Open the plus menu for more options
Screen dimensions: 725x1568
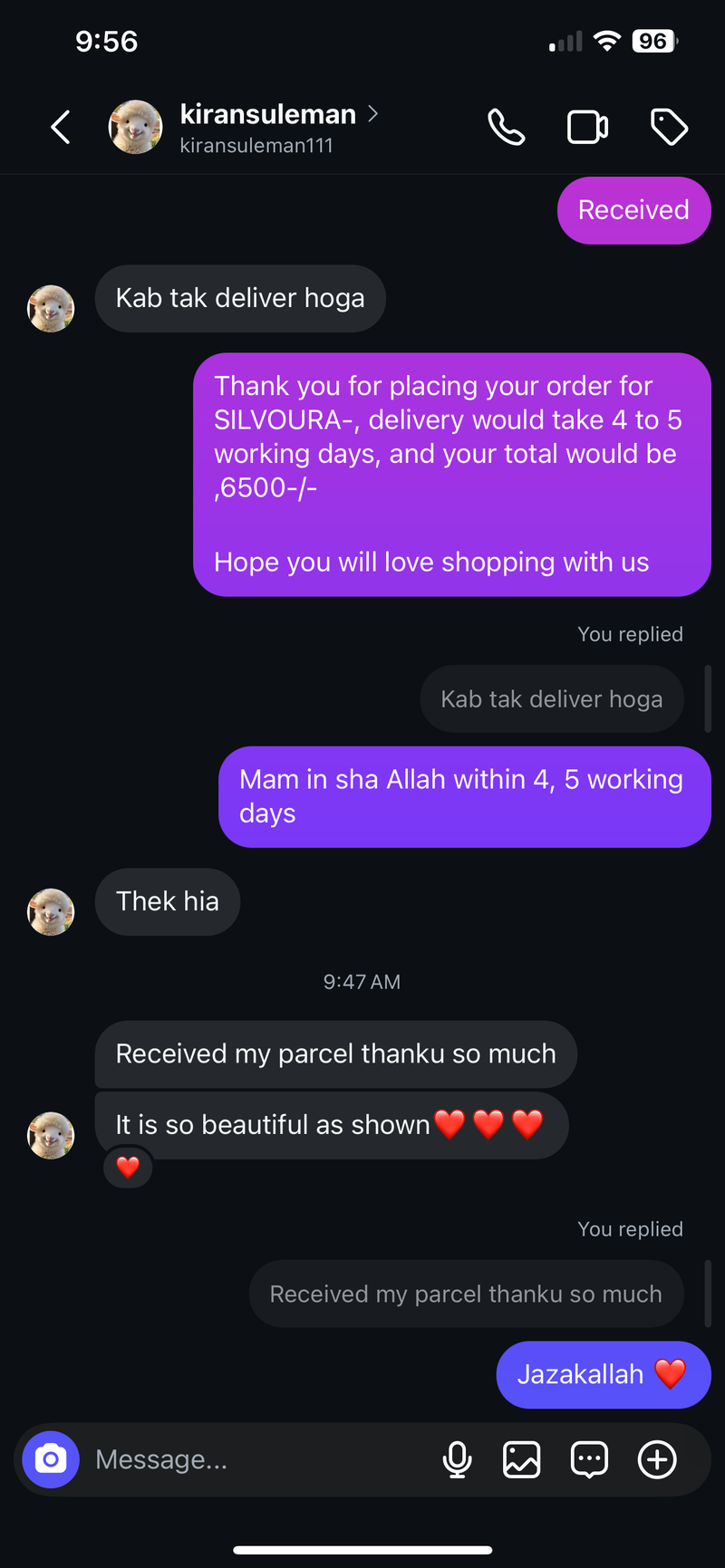coord(657,1459)
